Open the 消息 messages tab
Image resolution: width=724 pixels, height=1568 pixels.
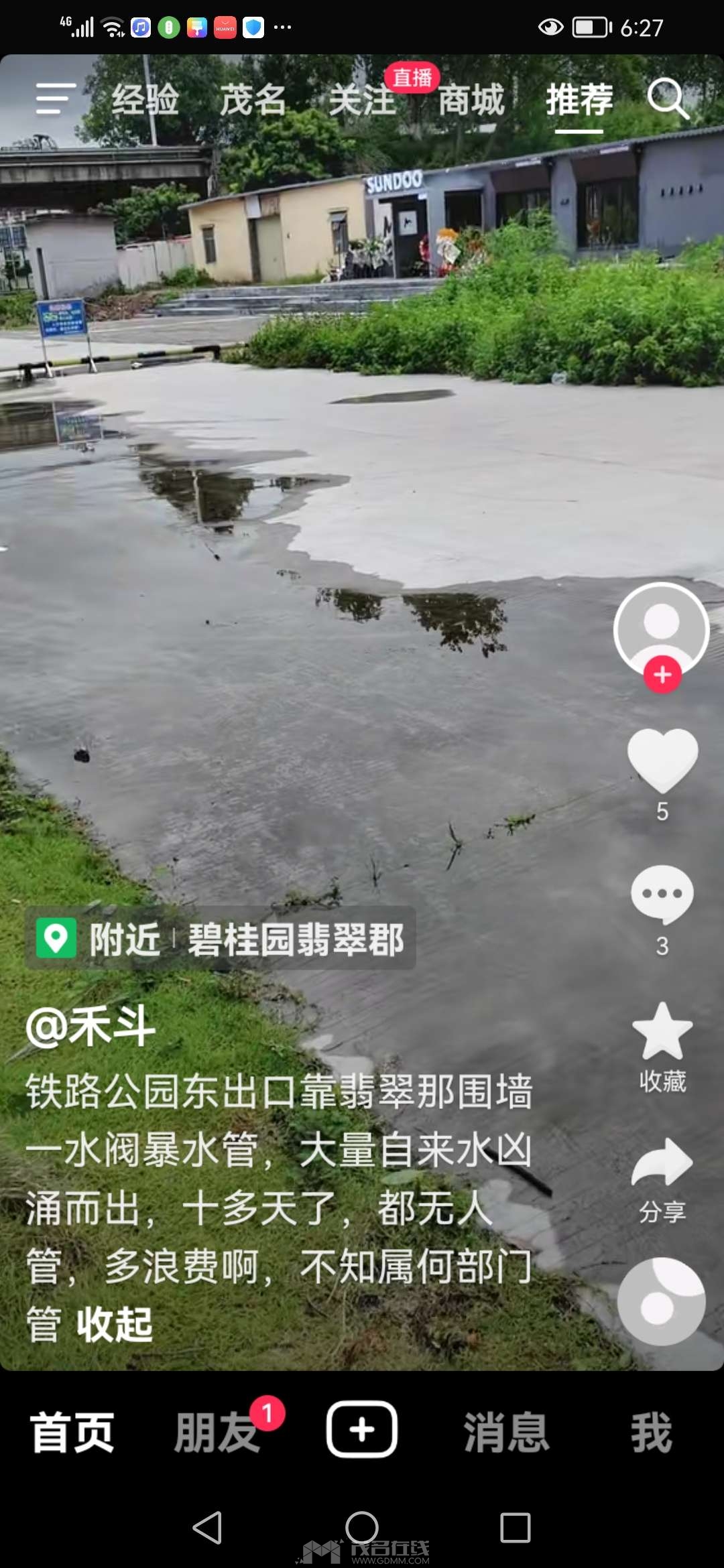click(507, 1432)
